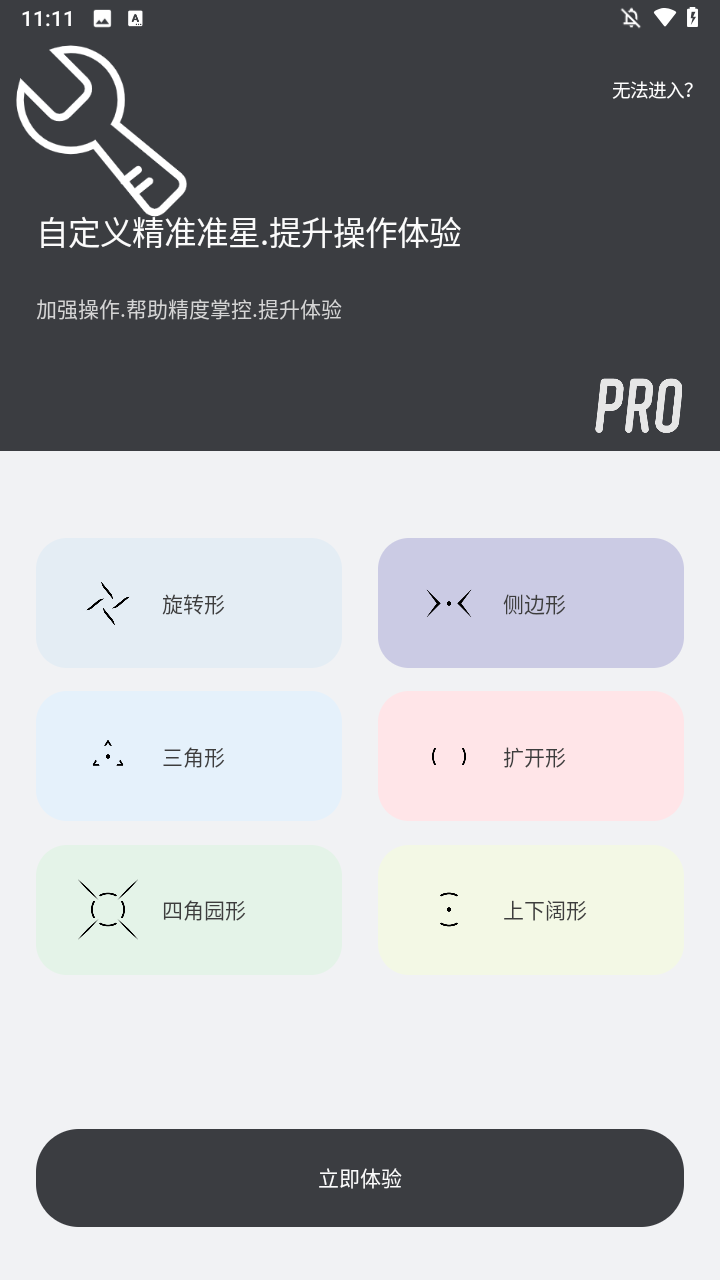This screenshot has width=720, height=1280.
Task: Tap the clock showing 11:11
Action: 45,17
